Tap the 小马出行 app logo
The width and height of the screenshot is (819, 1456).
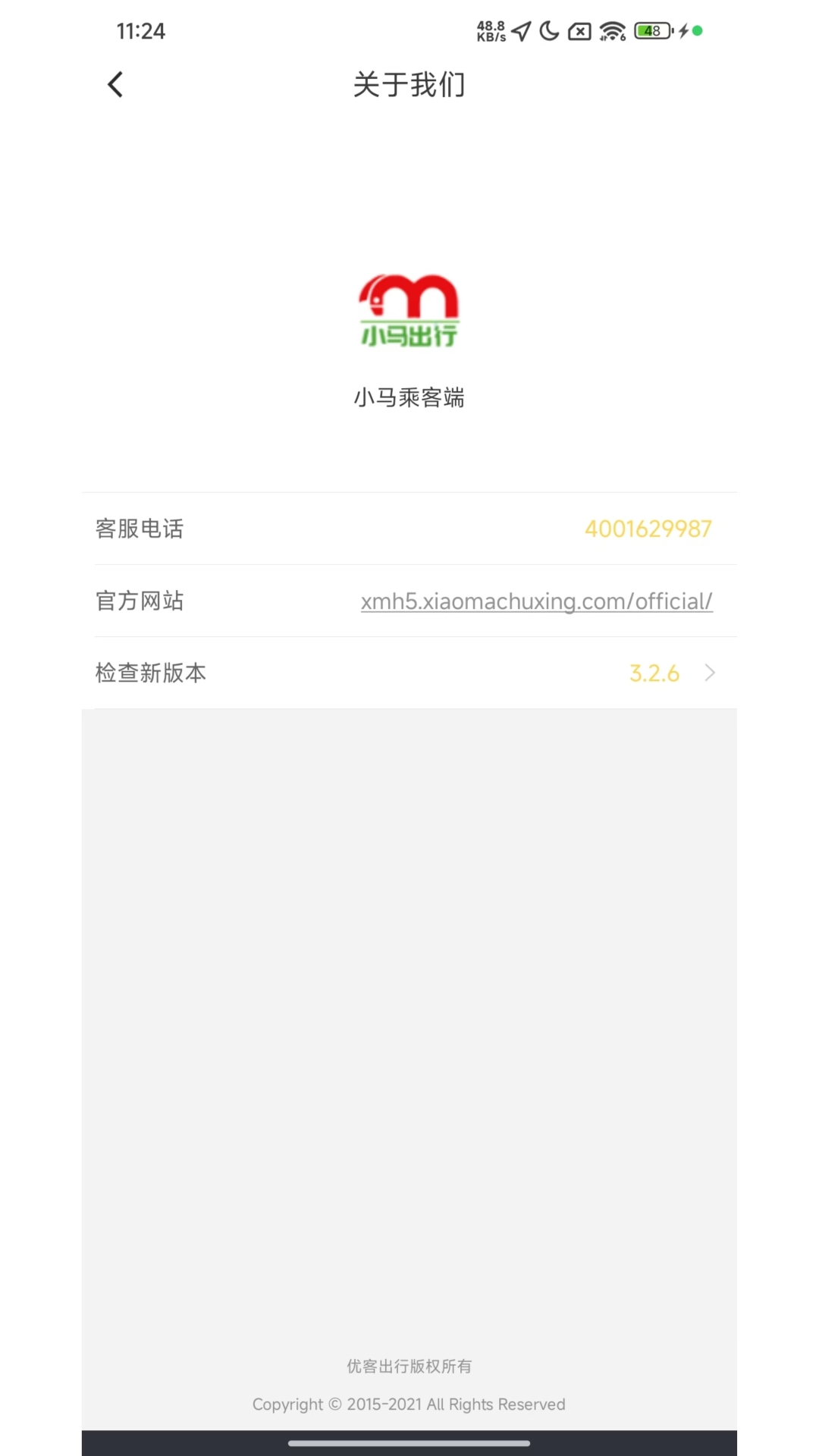[x=409, y=311]
